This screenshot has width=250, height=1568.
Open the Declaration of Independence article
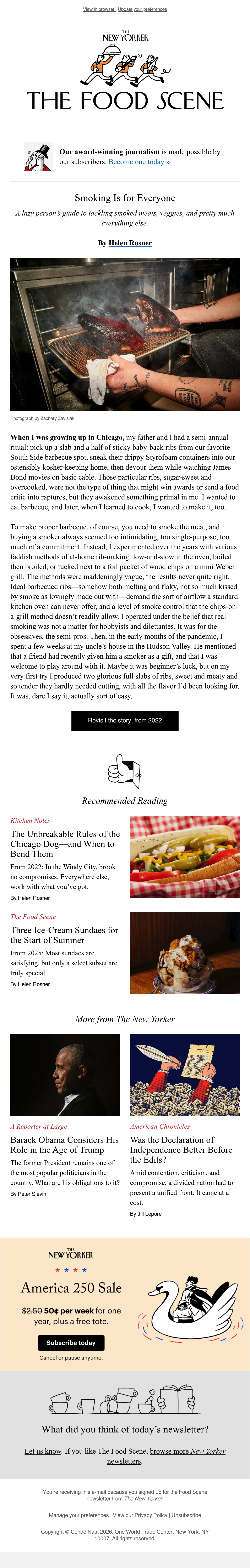coord(181,1149)
